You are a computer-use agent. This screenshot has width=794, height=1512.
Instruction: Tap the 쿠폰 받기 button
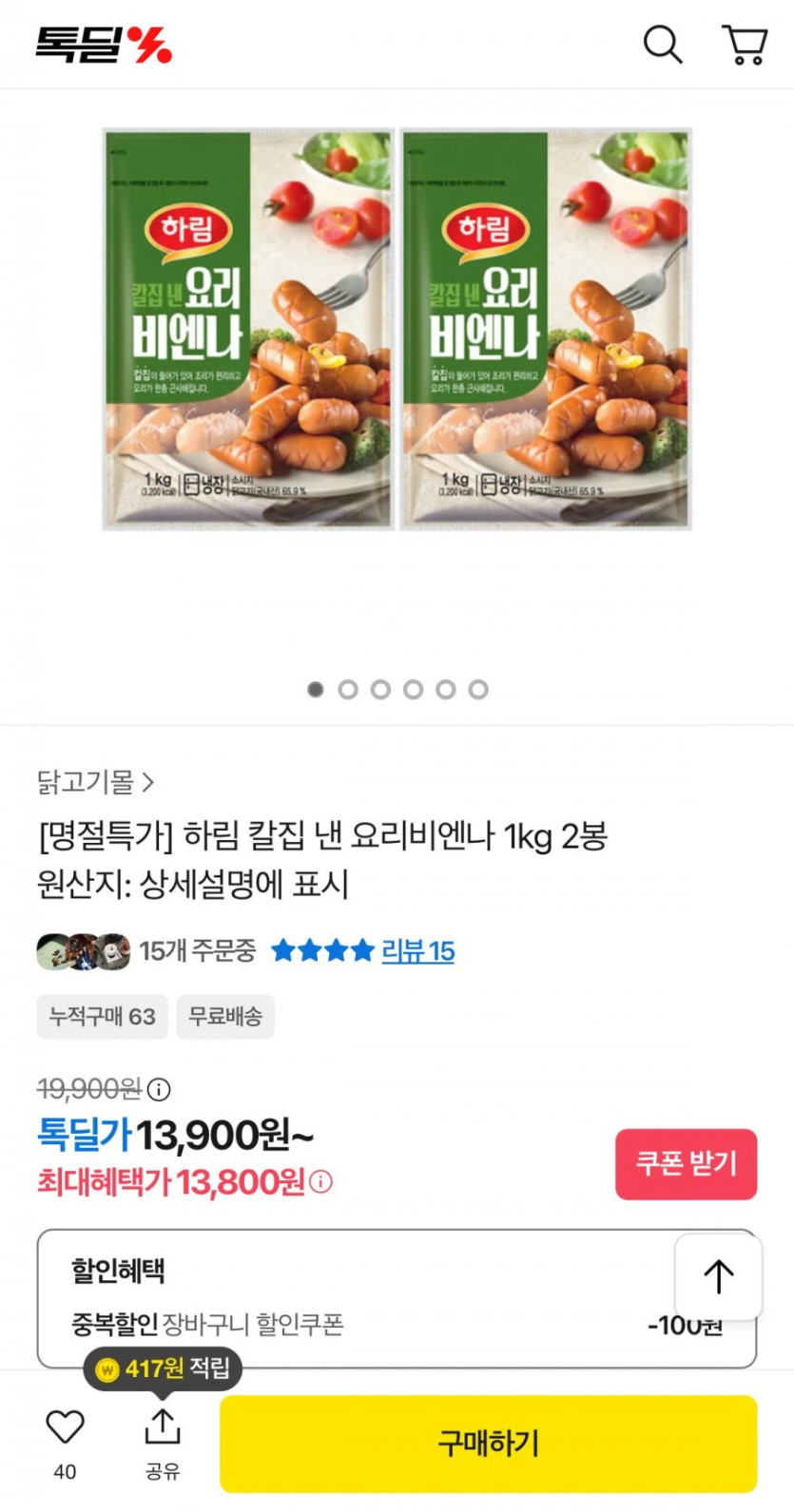(686, 1163)
